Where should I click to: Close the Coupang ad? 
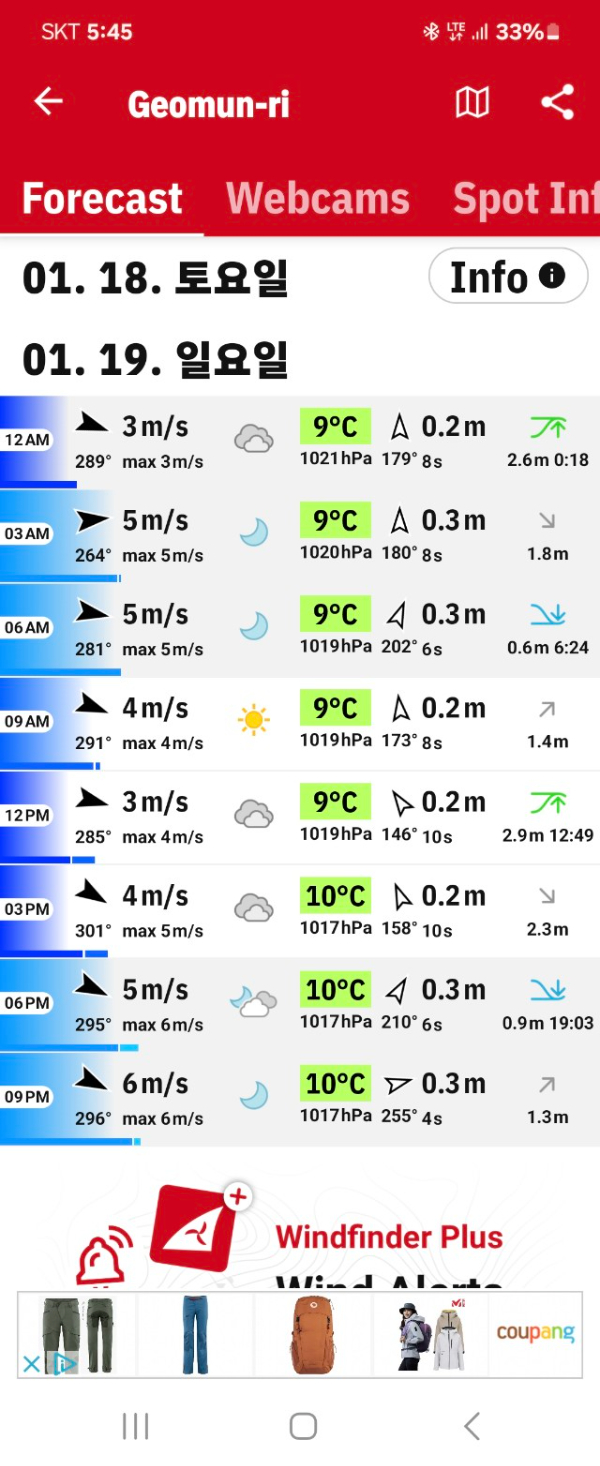32,1364
